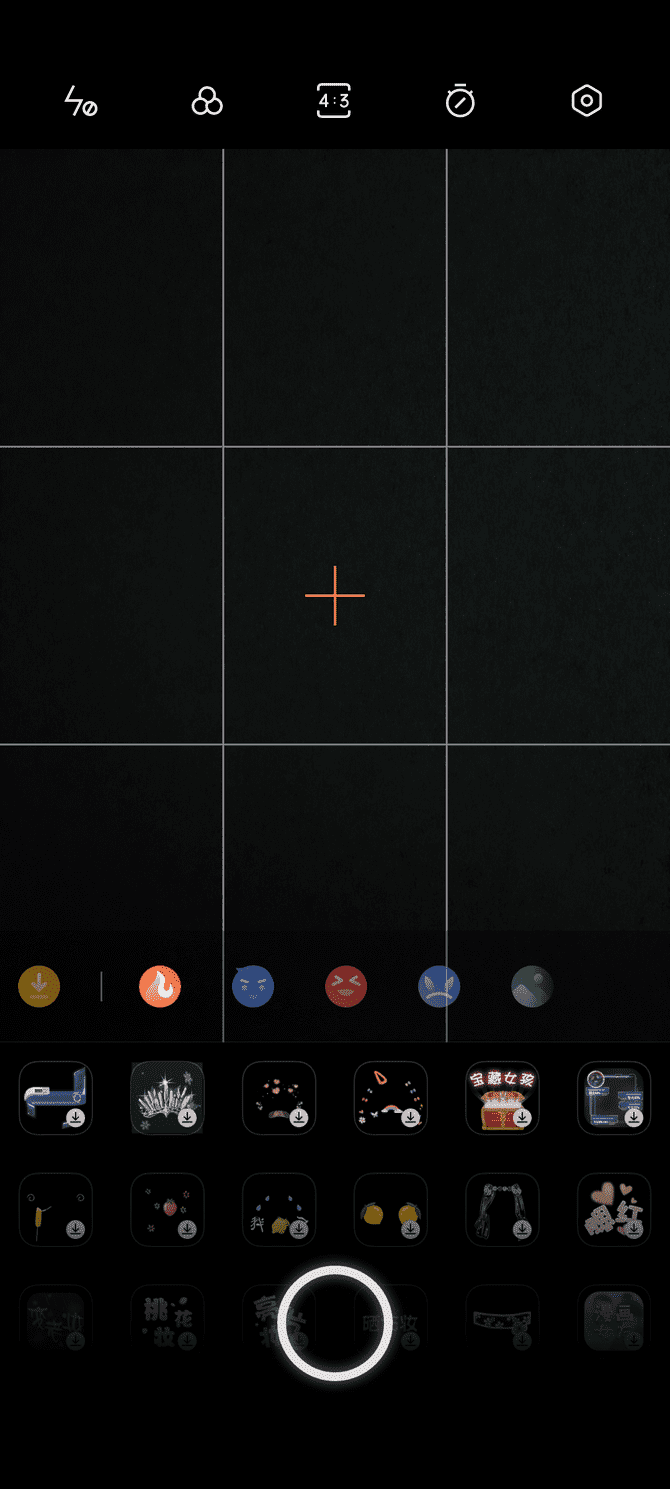
Task: Download the blue tech frame sticker
Action: (614, 1098)
